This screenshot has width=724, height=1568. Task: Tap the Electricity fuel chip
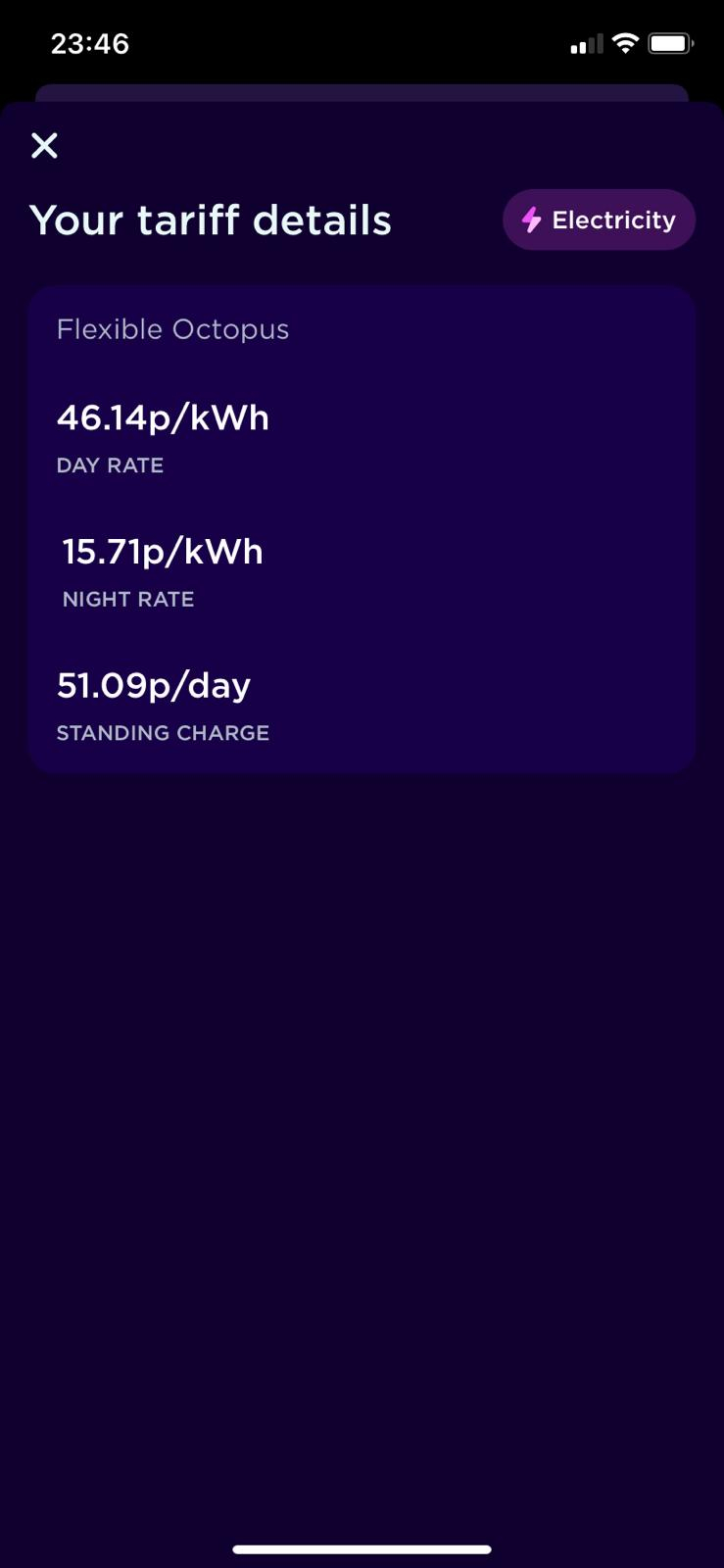point(599,220)
